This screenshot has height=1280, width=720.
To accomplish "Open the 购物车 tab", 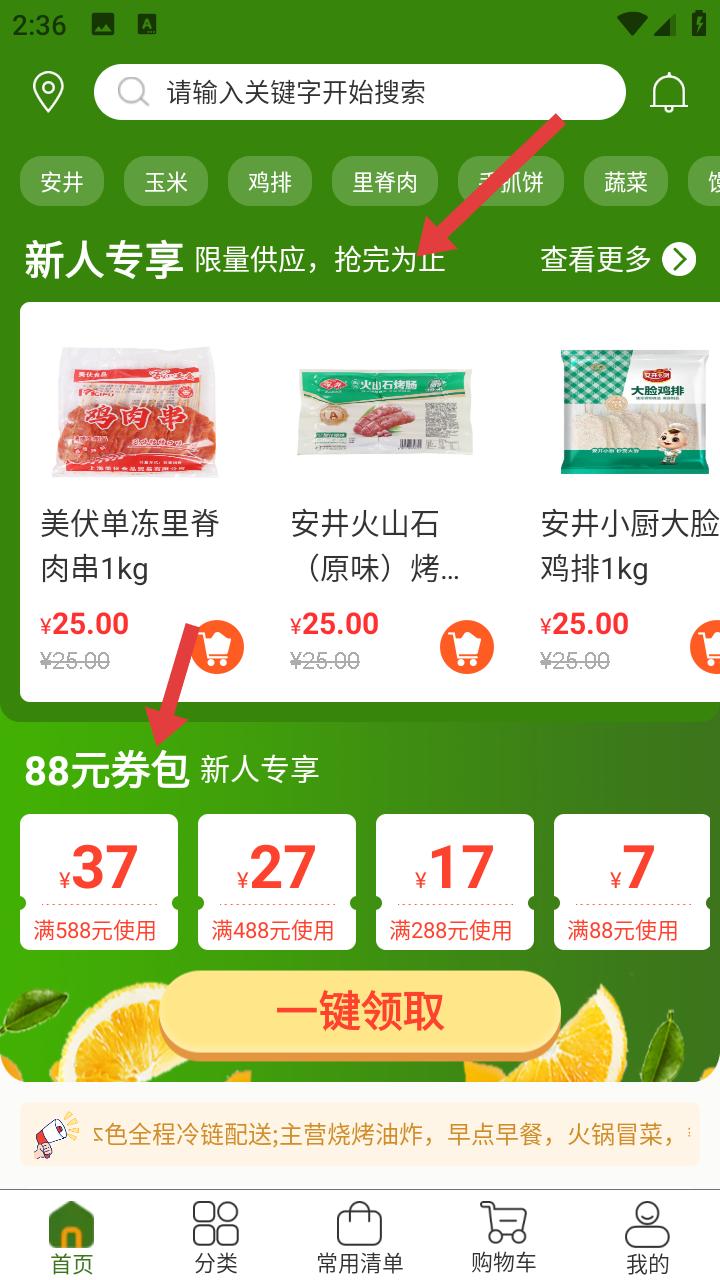I will click(503, 1236).
